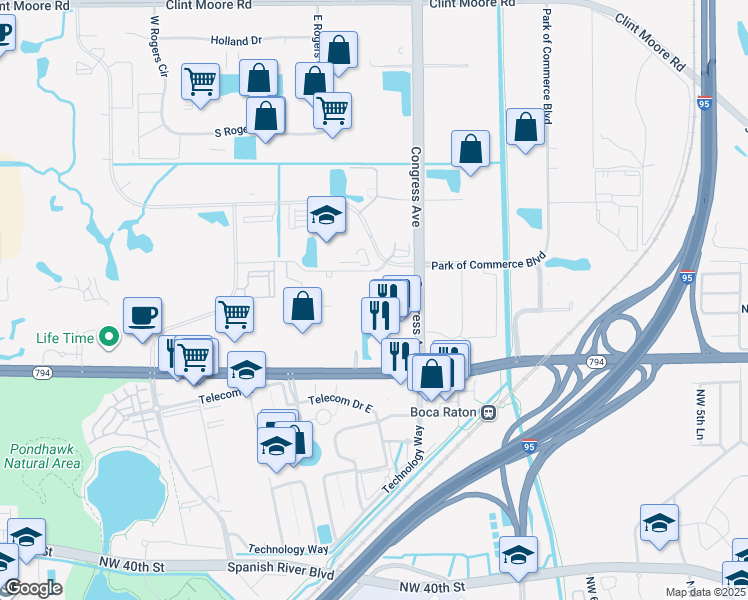Open the shopping cart marker beside W Rogers Cir
Image resolution: width=748 pixels, height=600 pixels.
click(200, 83)
